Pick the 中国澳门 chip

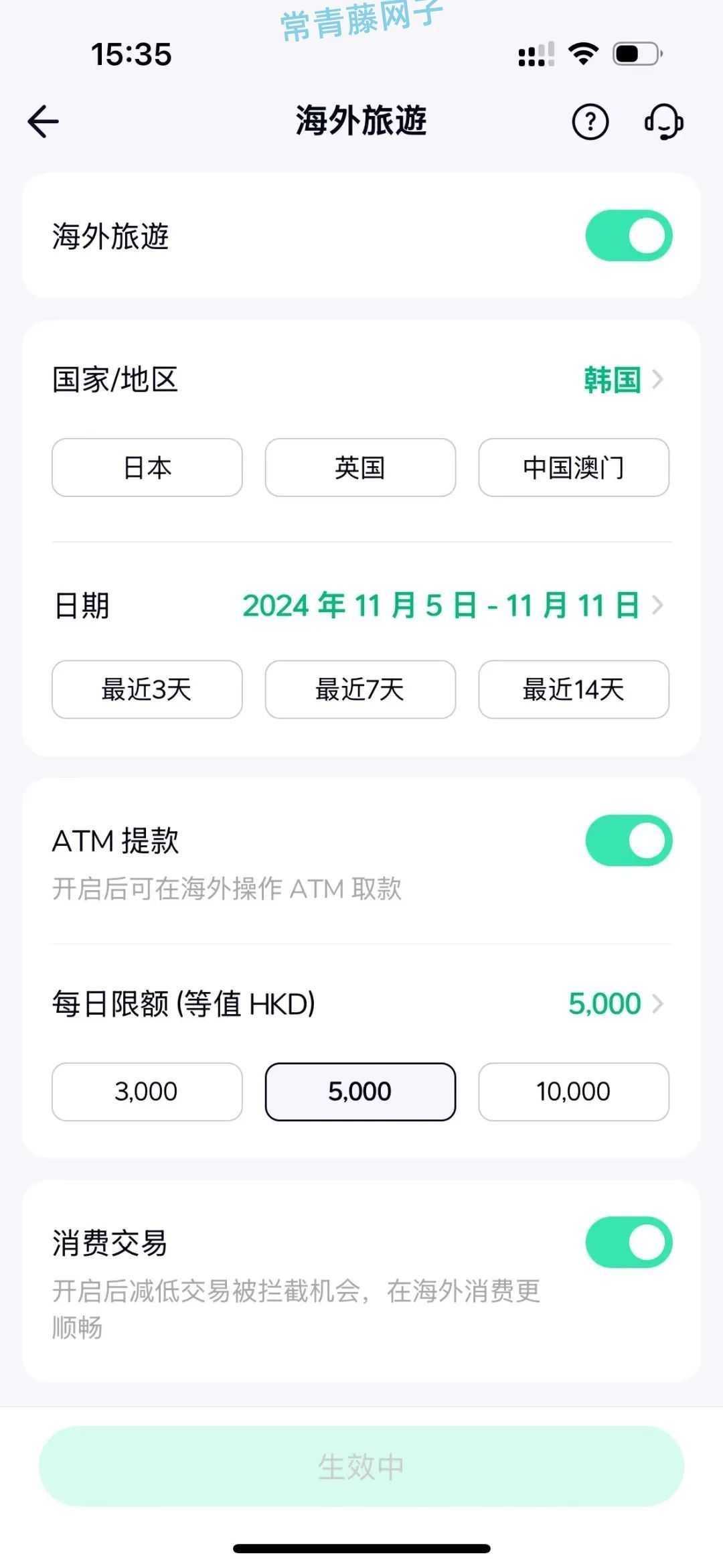(574, 468)
